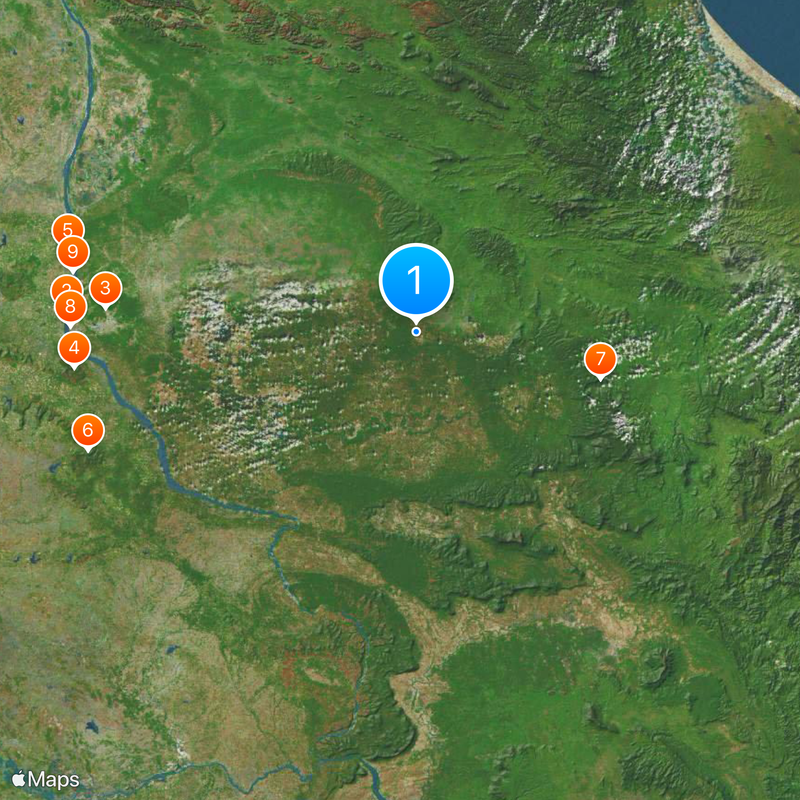Tap the orange pin numbered 7
This screenshot has height=800, width=800.
[x=600, y=358]
